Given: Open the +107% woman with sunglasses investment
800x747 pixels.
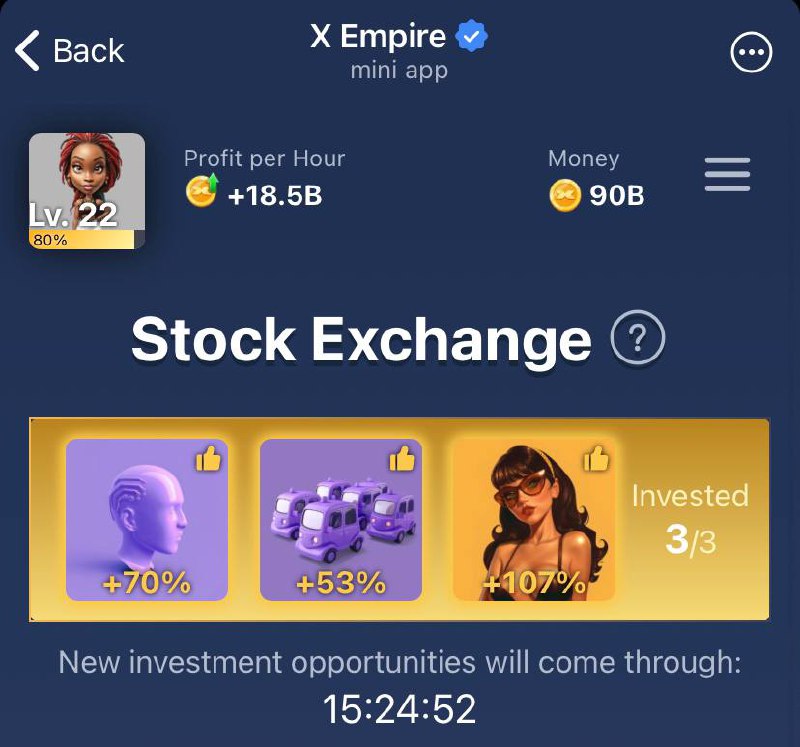Looking at the screenshot, I should pos(534,520).
